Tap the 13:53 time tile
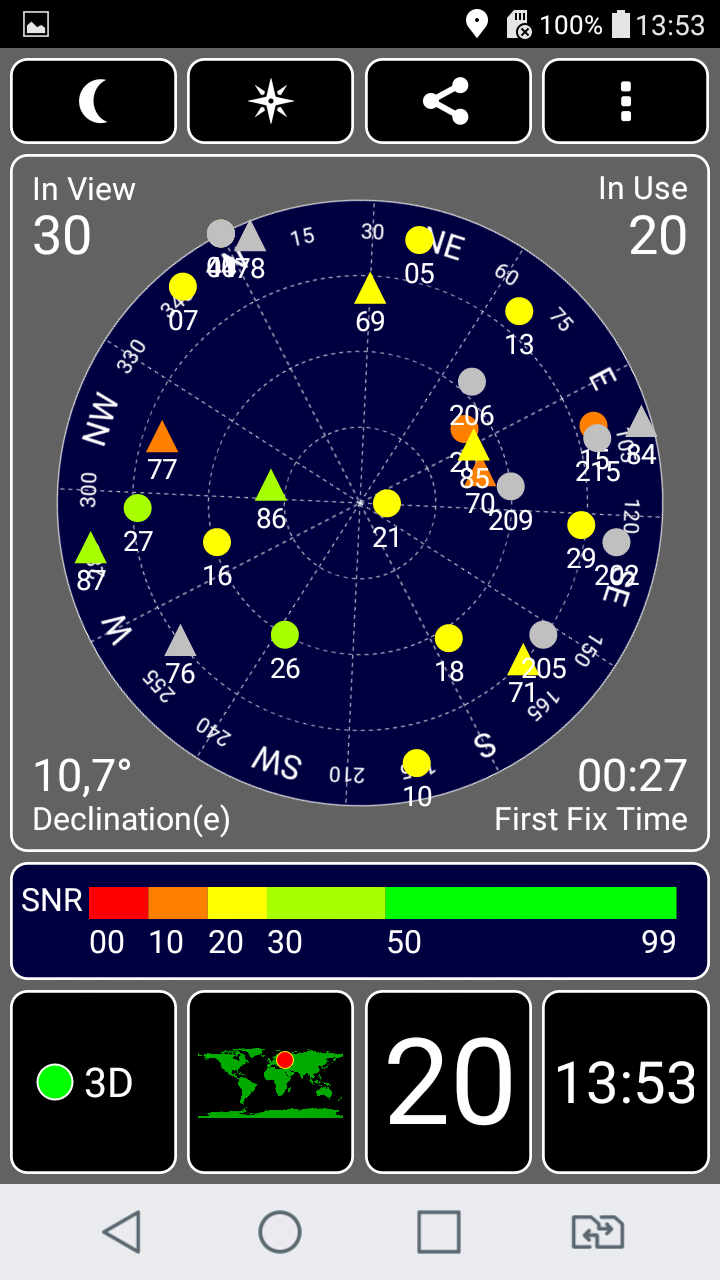Screen dimensions: 720x1280 (x=626, y=1082)
